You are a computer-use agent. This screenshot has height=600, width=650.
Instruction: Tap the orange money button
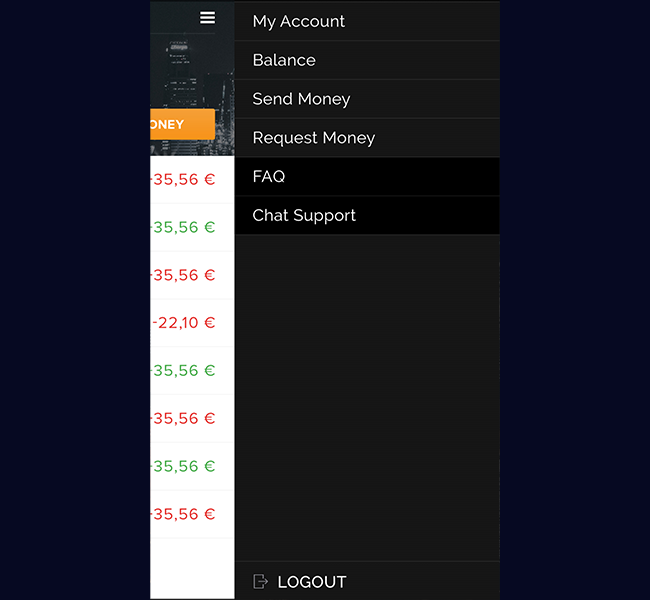182,125
